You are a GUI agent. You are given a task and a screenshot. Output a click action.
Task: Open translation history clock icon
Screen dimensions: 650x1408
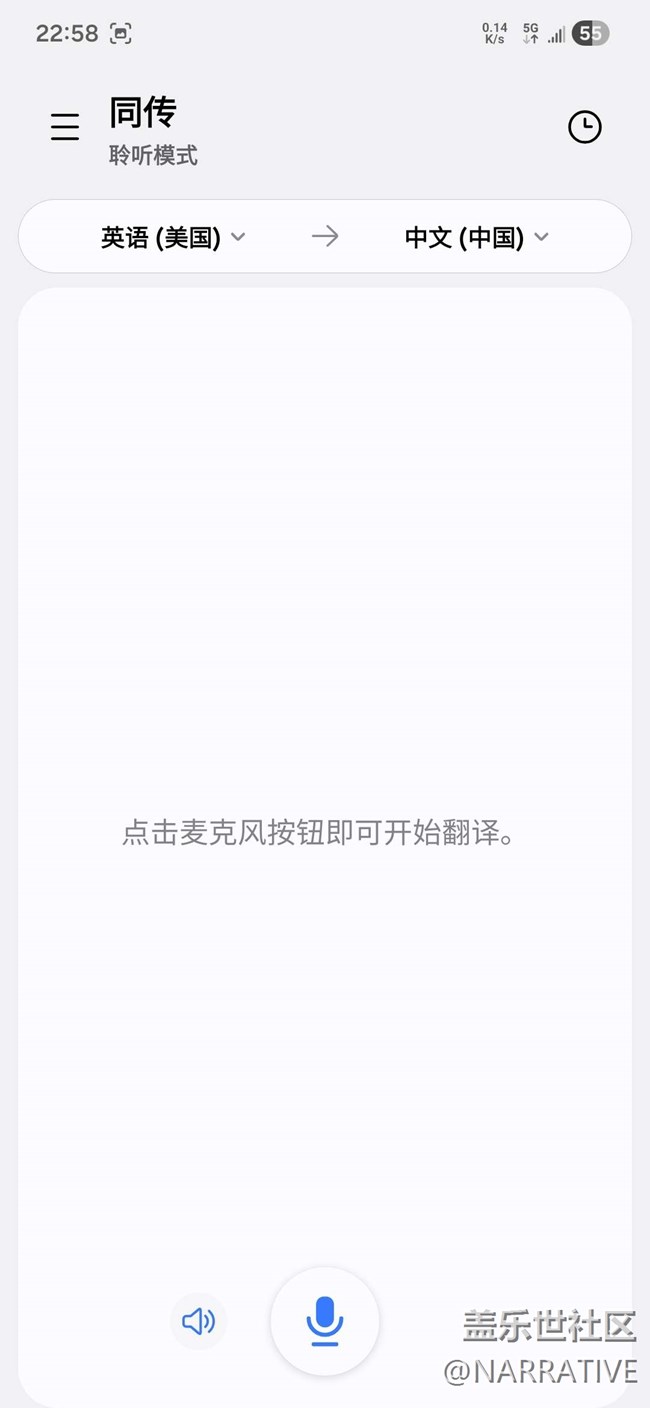click(x=585, y=127)
